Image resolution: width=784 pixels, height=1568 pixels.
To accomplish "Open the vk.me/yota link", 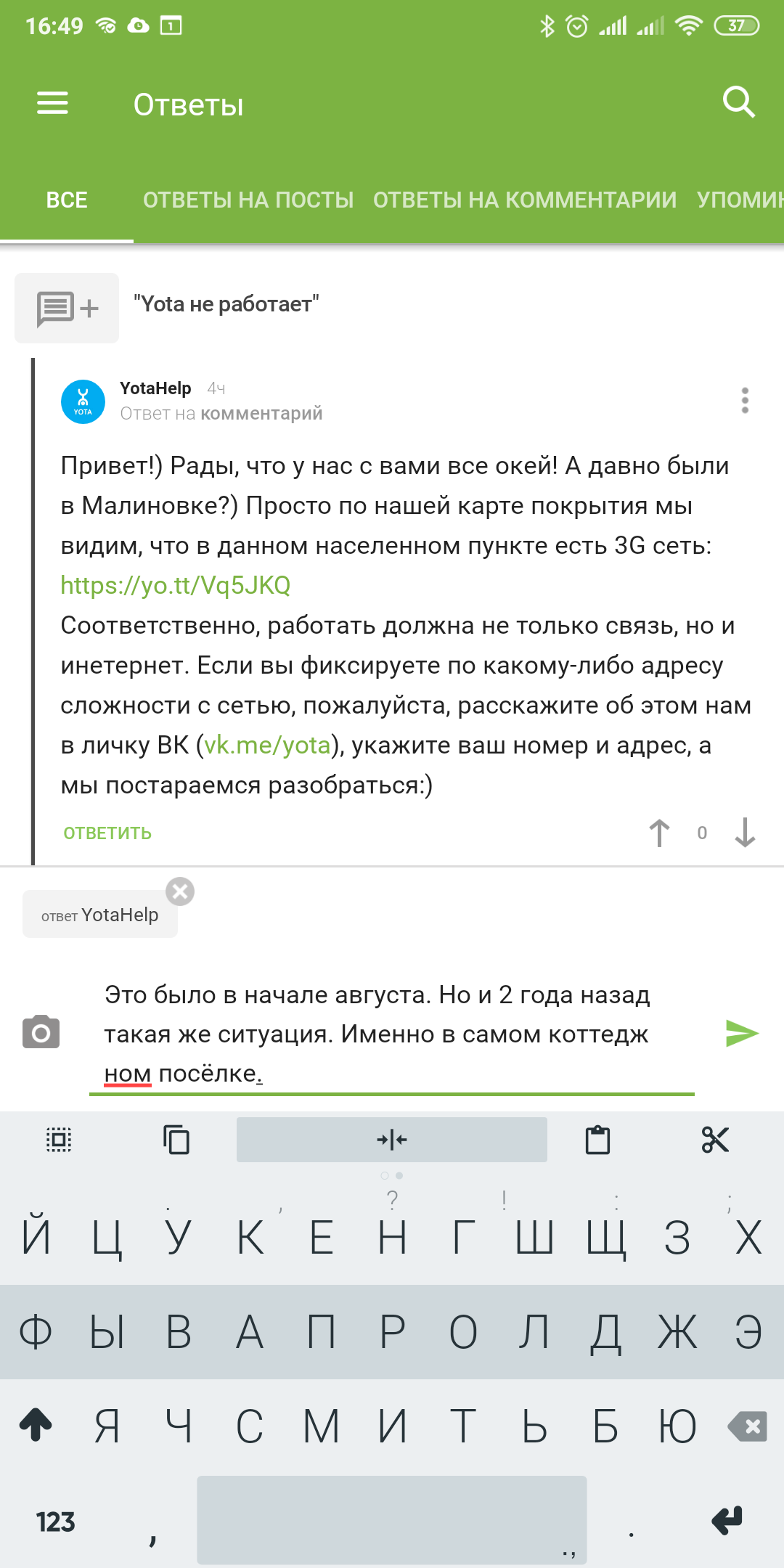I will click(267, 746).
